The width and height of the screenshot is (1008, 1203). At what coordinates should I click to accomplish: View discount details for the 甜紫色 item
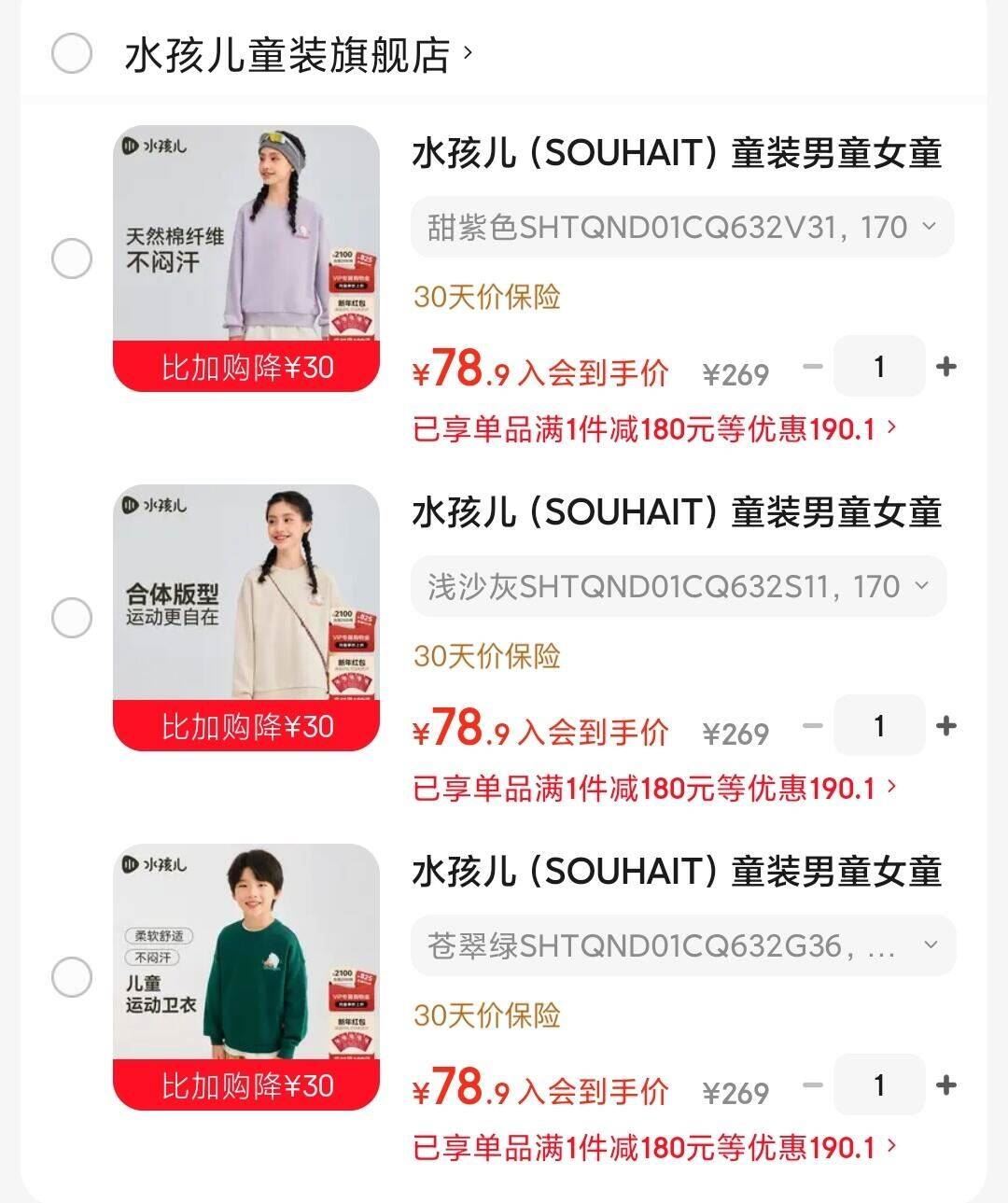pos(653,429)
